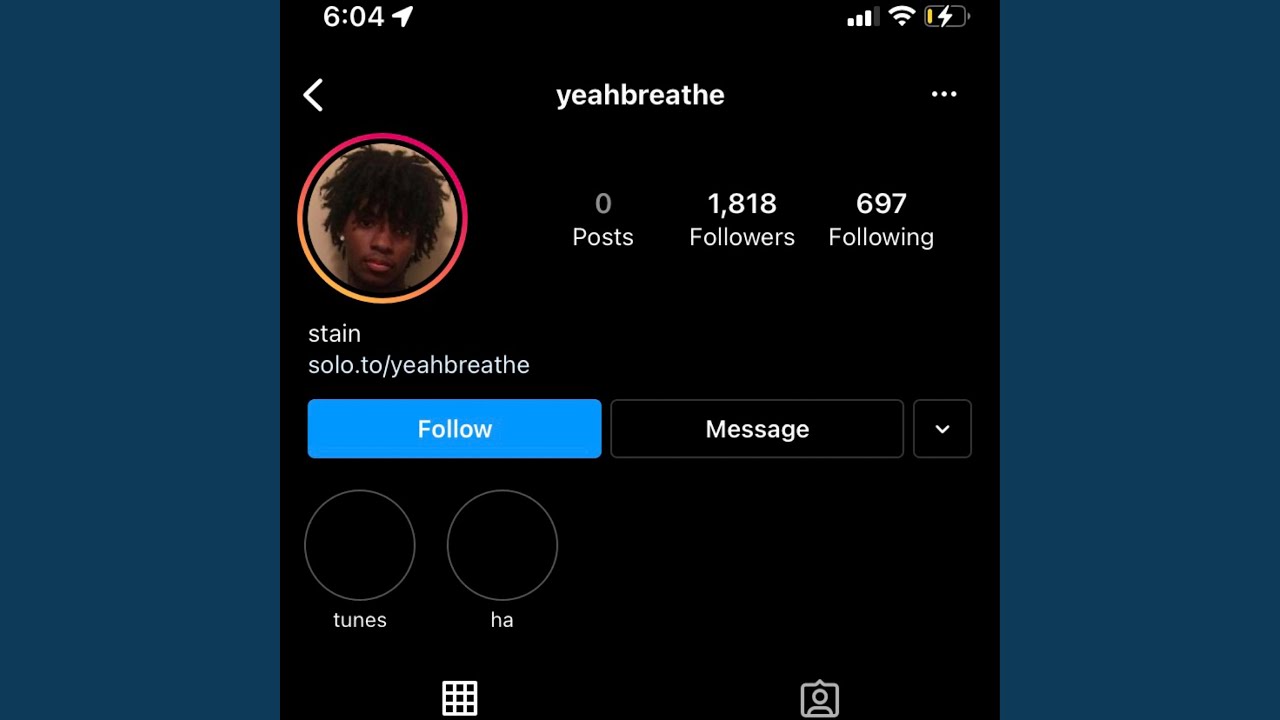Message yeahbreathe
1280x720 pixels.
tap(757, 429)
